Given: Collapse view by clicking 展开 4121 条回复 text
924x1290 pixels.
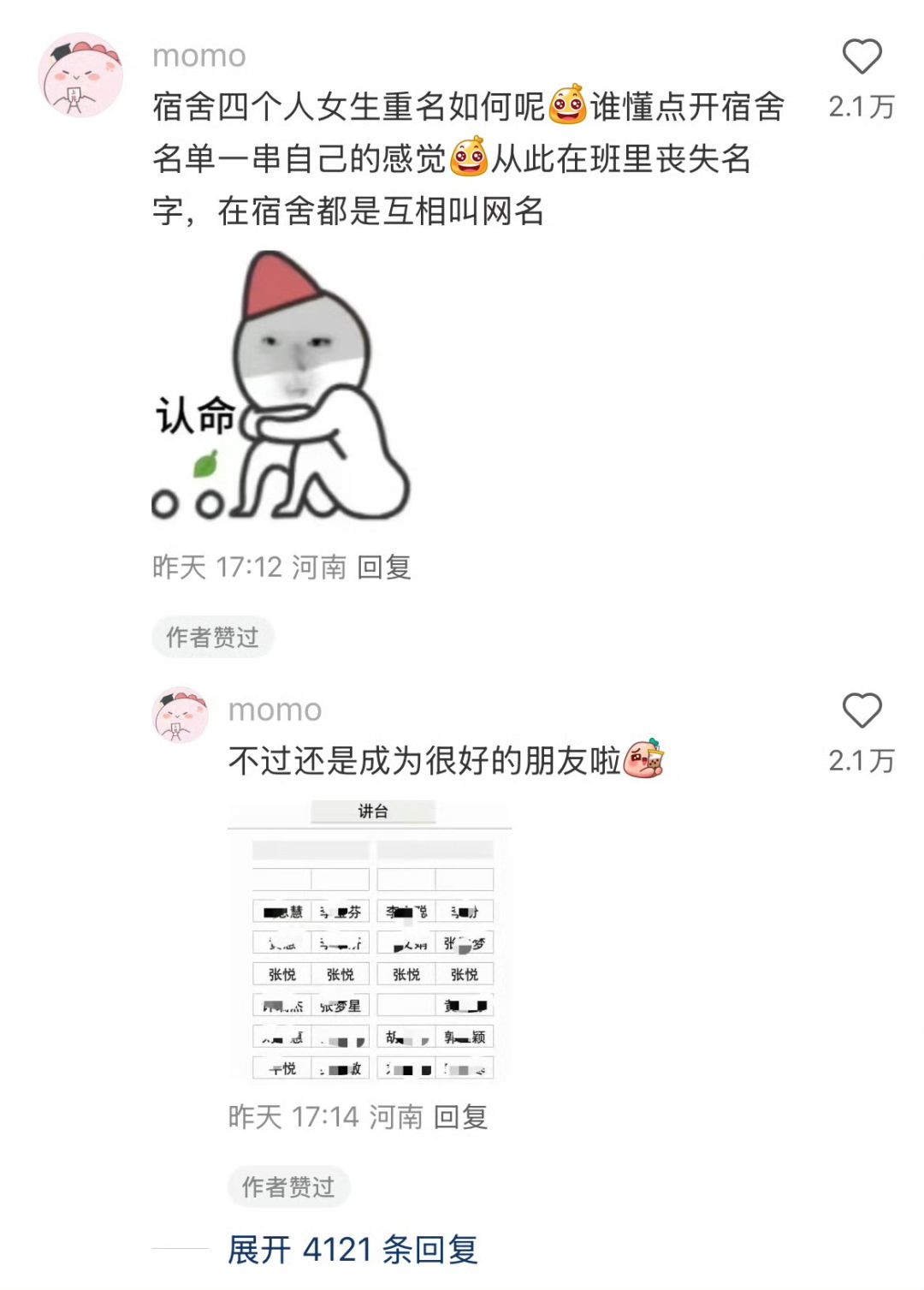Looking at the screenshot, I should [x=352, y=1251].
